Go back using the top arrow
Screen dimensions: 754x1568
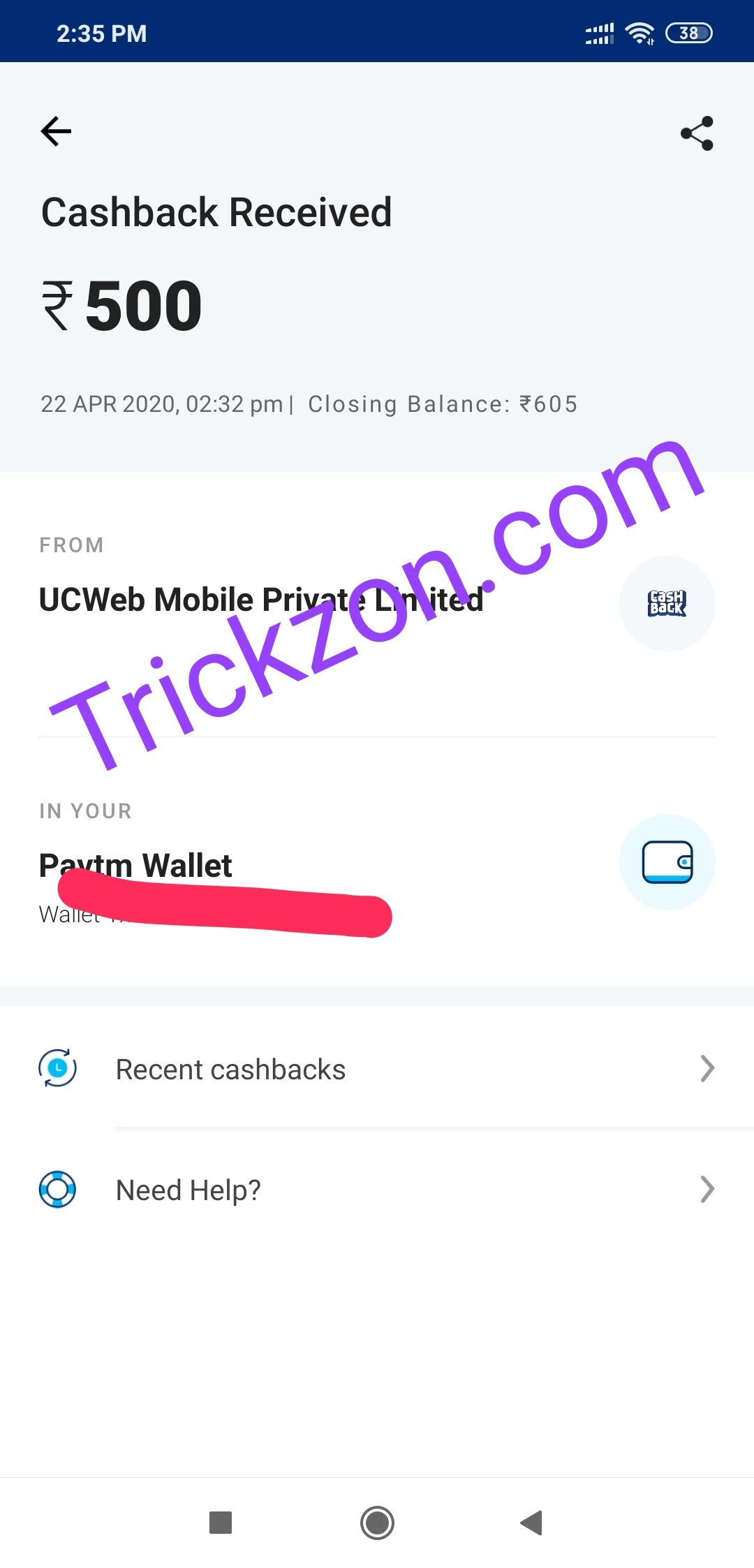57,131
